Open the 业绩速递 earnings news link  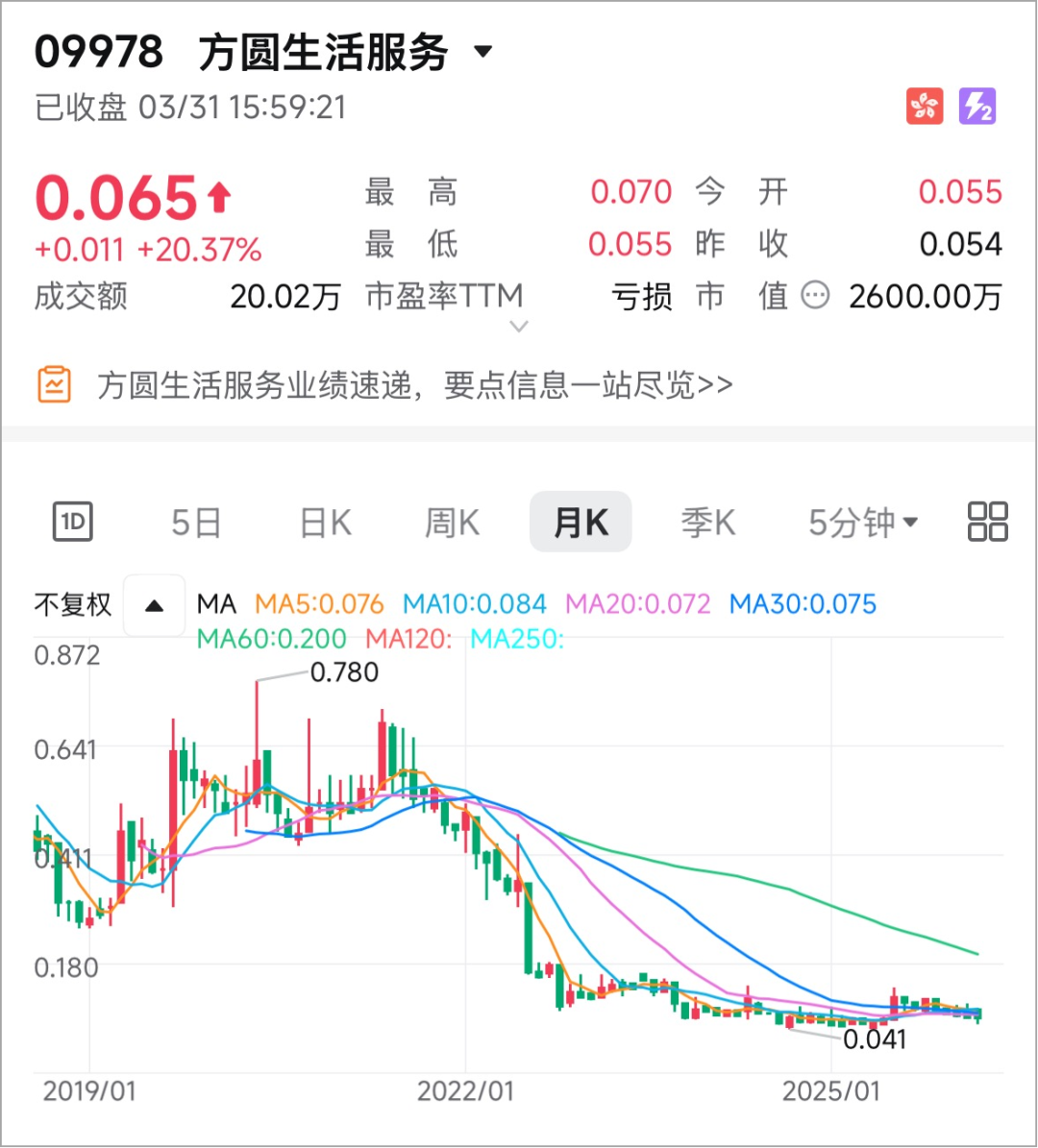pos(413,383)
